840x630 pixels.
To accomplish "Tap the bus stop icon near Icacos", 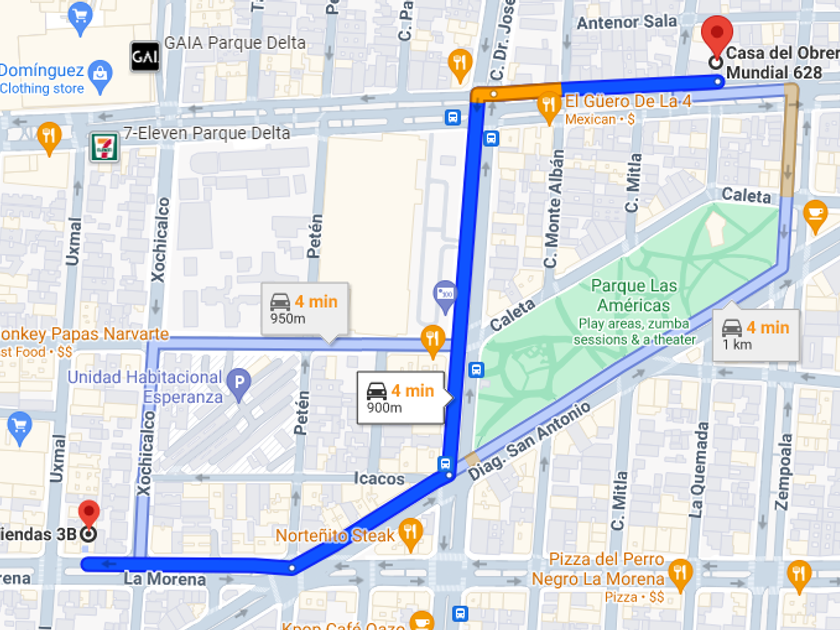I will pyautogui.click(x=445, y=463).
